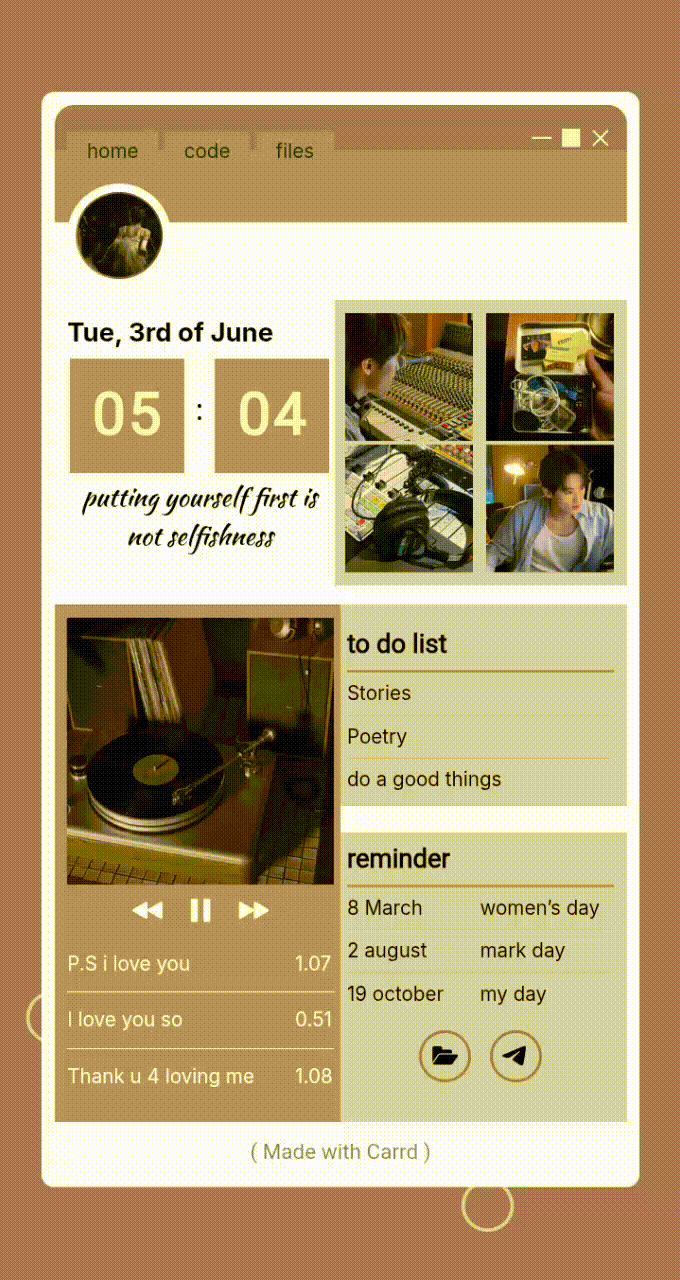Viewport: 680px width, 1280px height.
Task: Open the Telegram paper plane link
Action: click(x=516, y=1056)
